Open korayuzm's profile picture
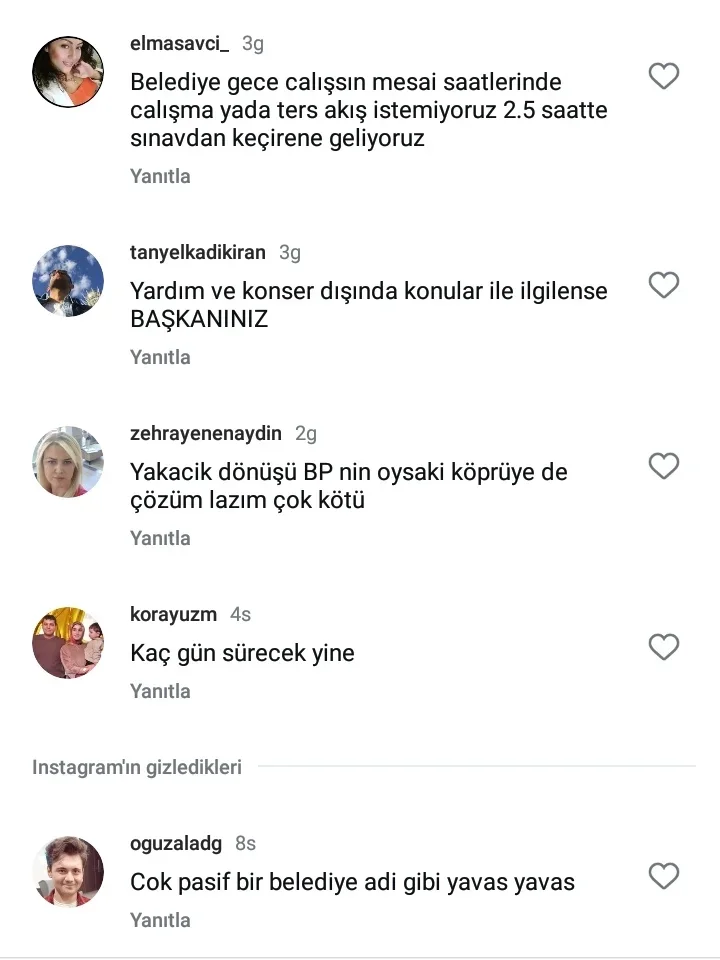Image resolution: width=720 pixels, height=960 pixels. [x=68, y=643]
